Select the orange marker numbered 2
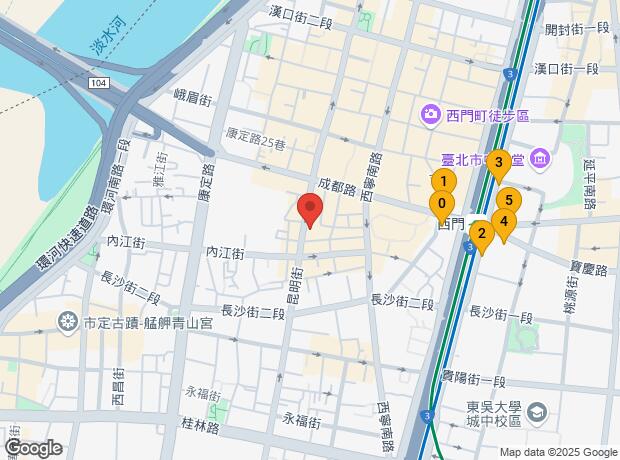The height and width of the screenshot is (460, 620). click(x=481, y=236)
